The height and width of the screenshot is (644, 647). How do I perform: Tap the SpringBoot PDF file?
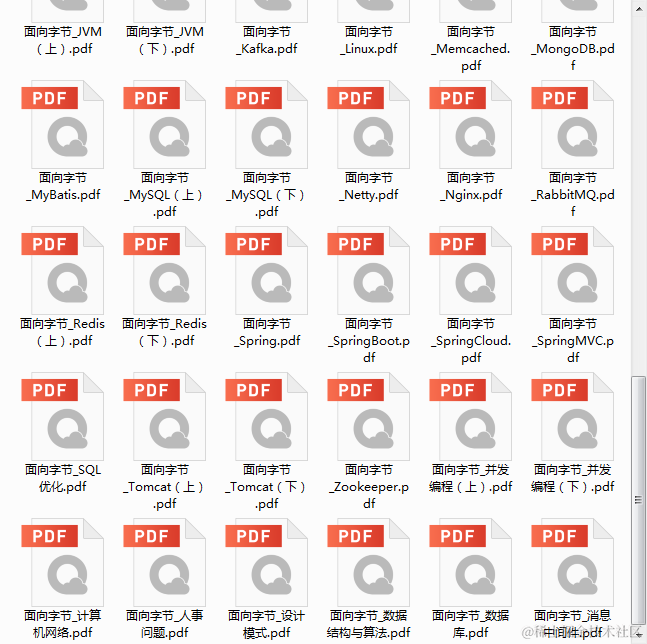click(368, 272)
